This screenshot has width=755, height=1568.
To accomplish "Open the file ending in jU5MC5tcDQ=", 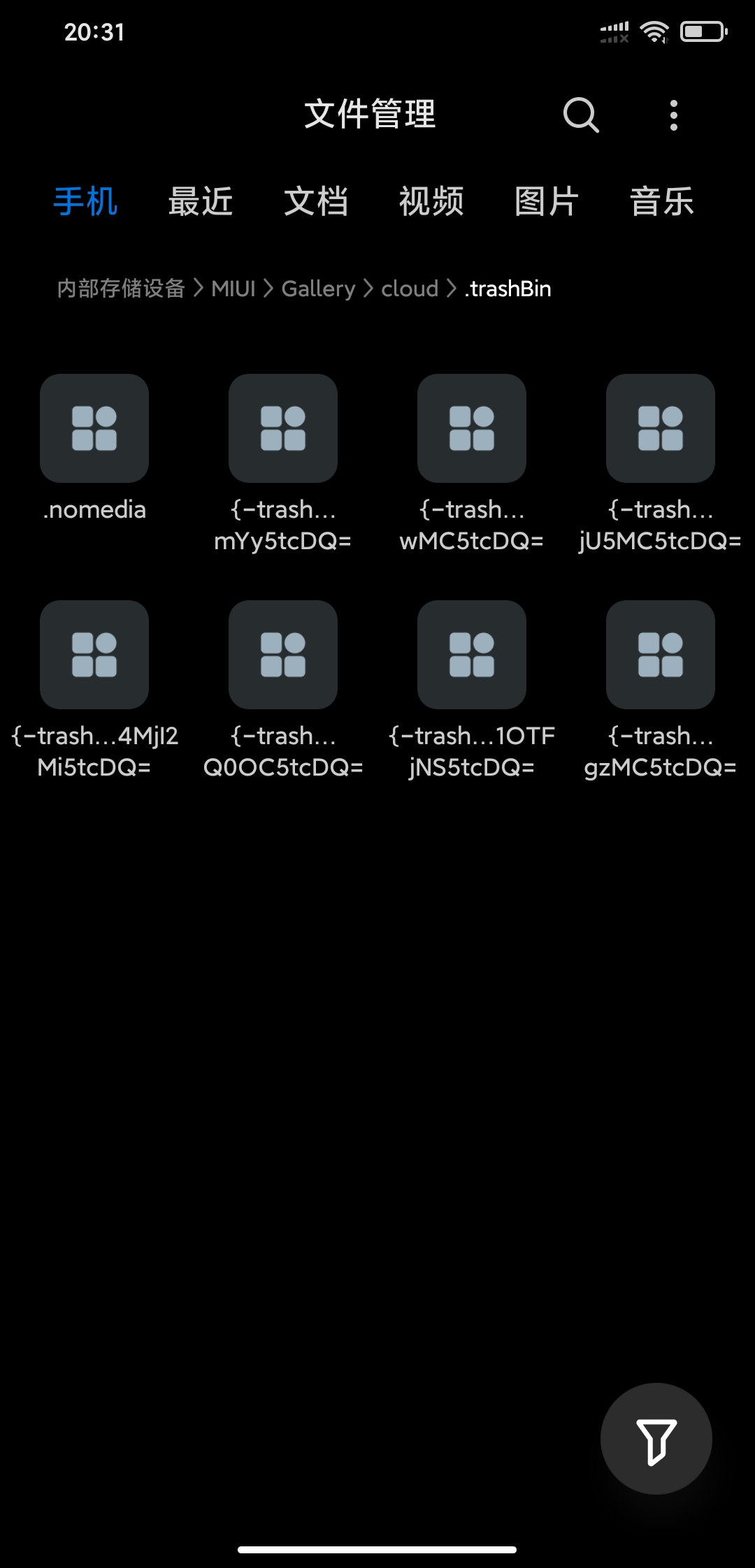I will 661,428.
